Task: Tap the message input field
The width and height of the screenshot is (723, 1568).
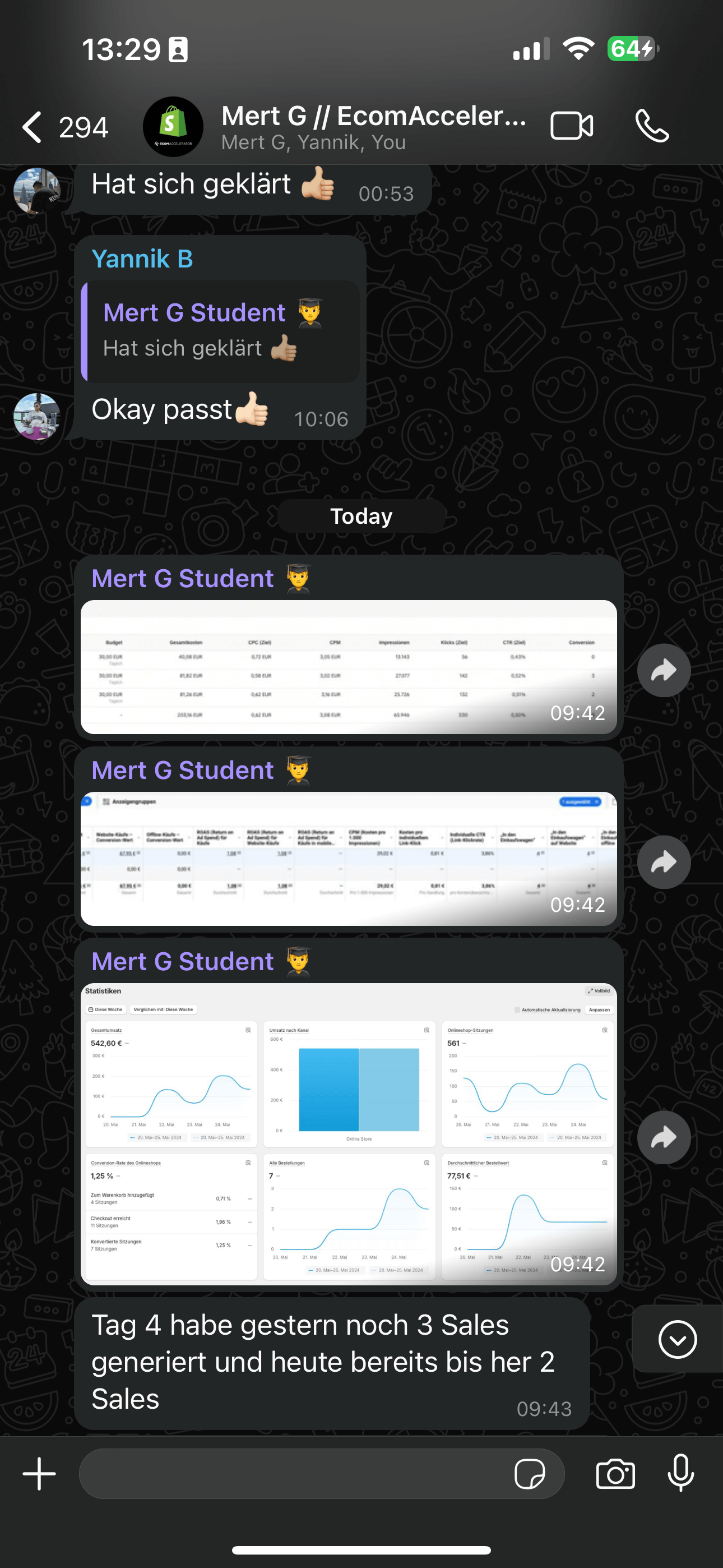Action: tap(292, 1474)
